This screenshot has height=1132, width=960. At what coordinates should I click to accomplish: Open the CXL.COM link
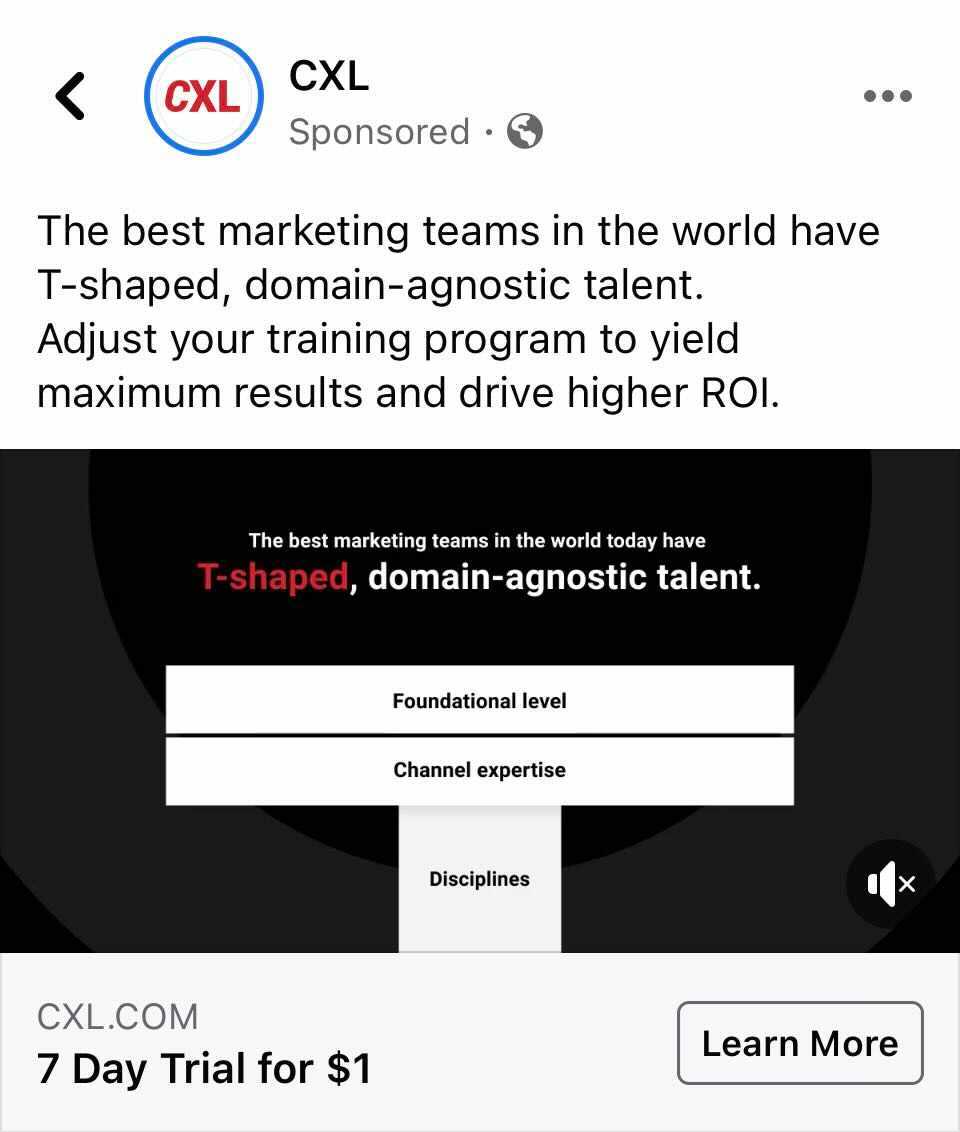pyautogui.click(x=118, y=1017)
